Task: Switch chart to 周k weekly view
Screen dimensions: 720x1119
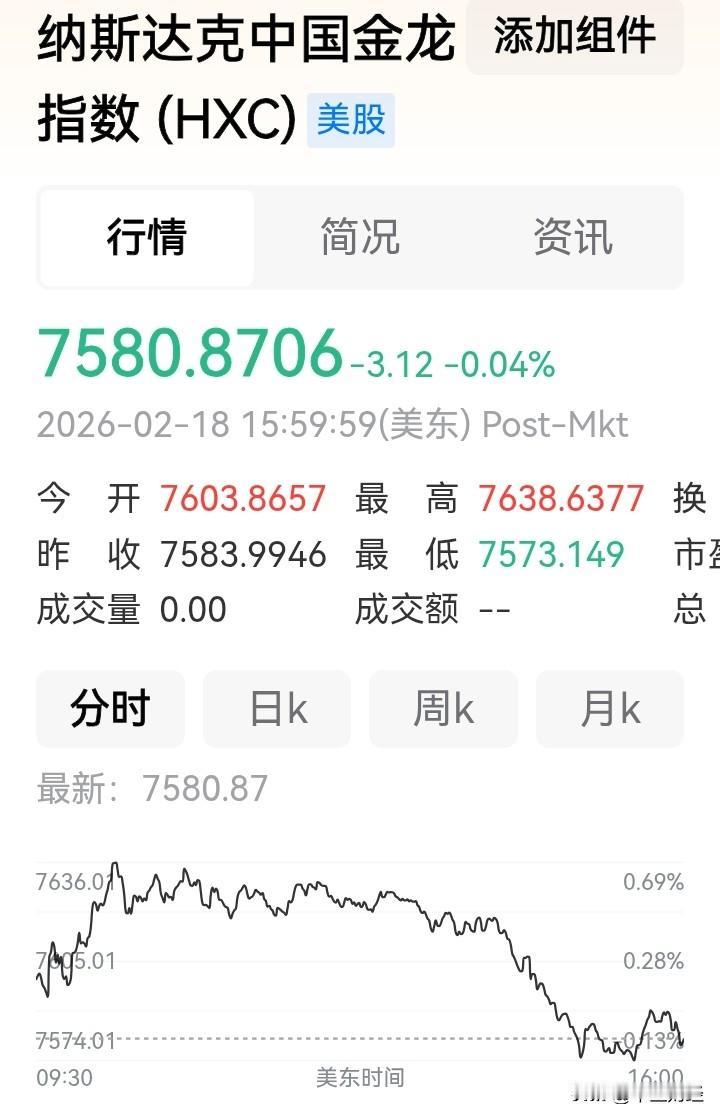Action: click(442, 708)
